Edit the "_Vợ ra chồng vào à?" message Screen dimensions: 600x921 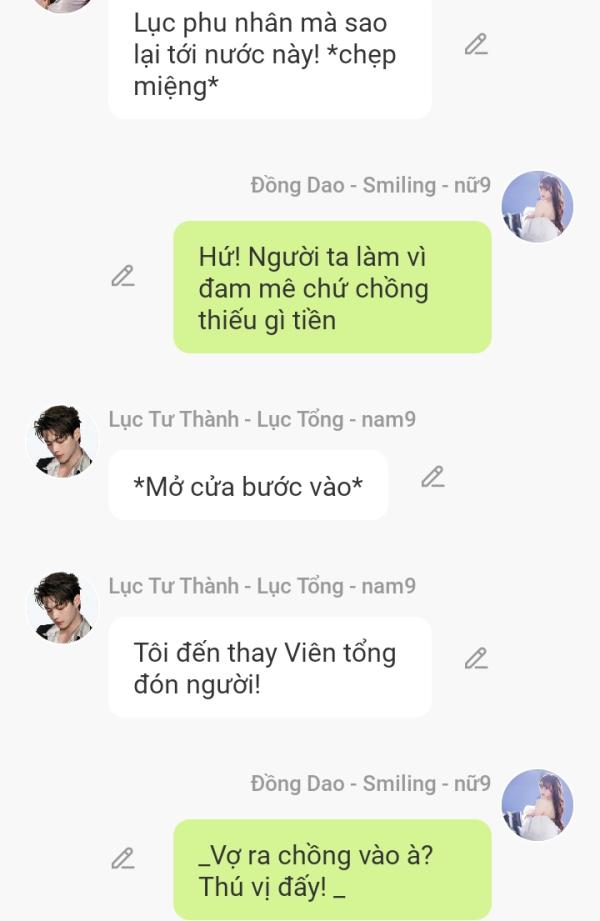[x=122, y=858]
